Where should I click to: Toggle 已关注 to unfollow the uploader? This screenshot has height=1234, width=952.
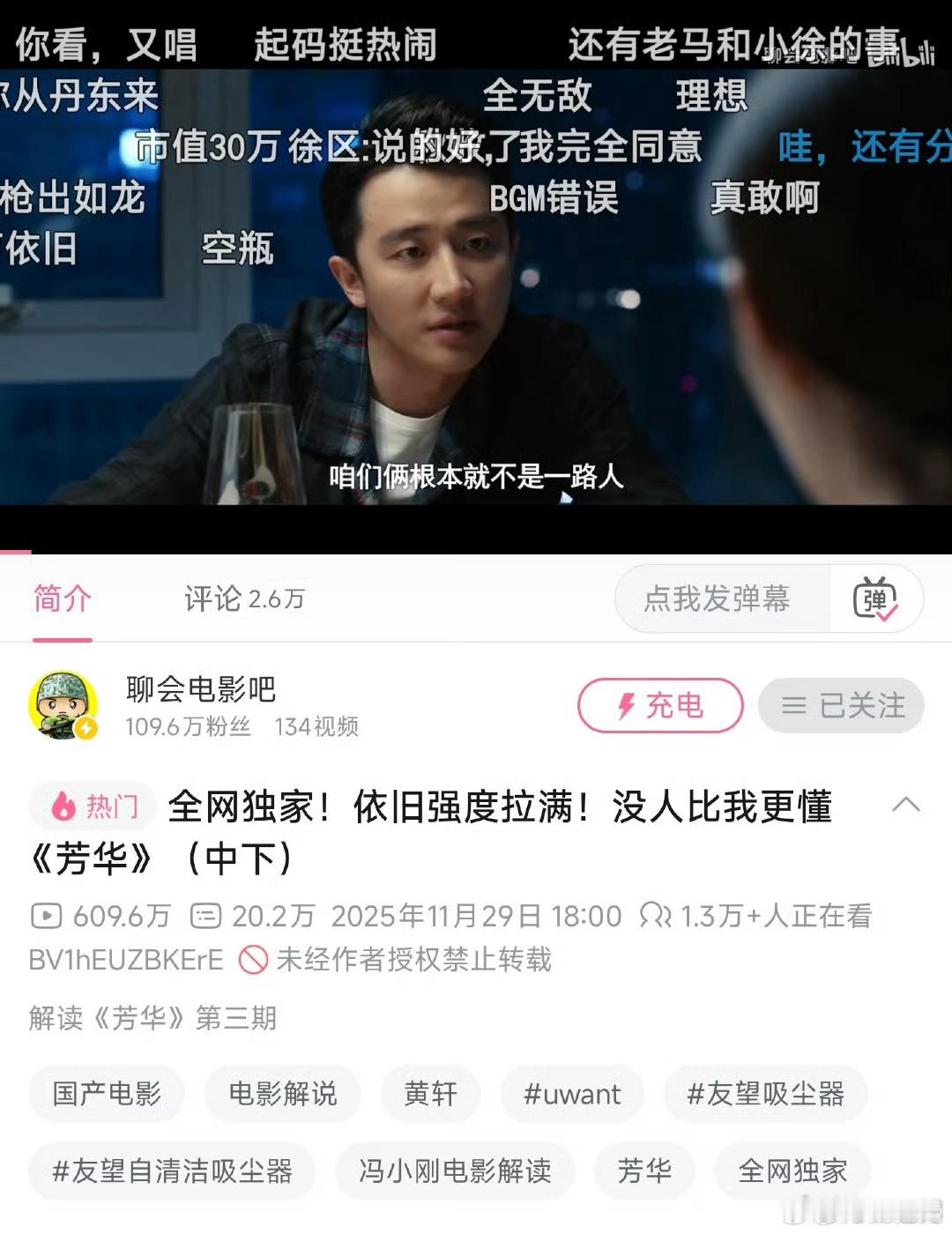840,705
